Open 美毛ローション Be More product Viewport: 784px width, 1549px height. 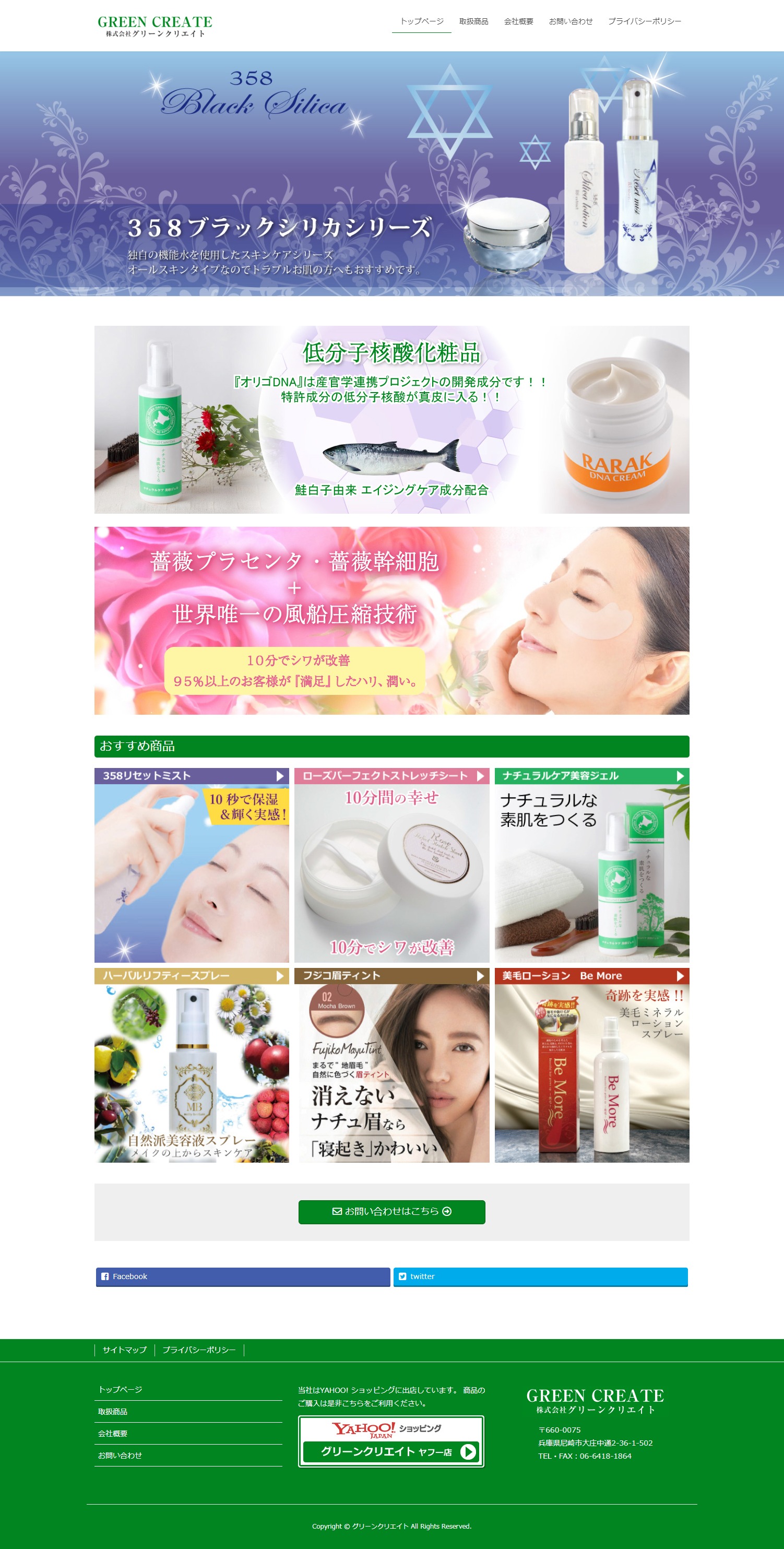(591, 1066)
